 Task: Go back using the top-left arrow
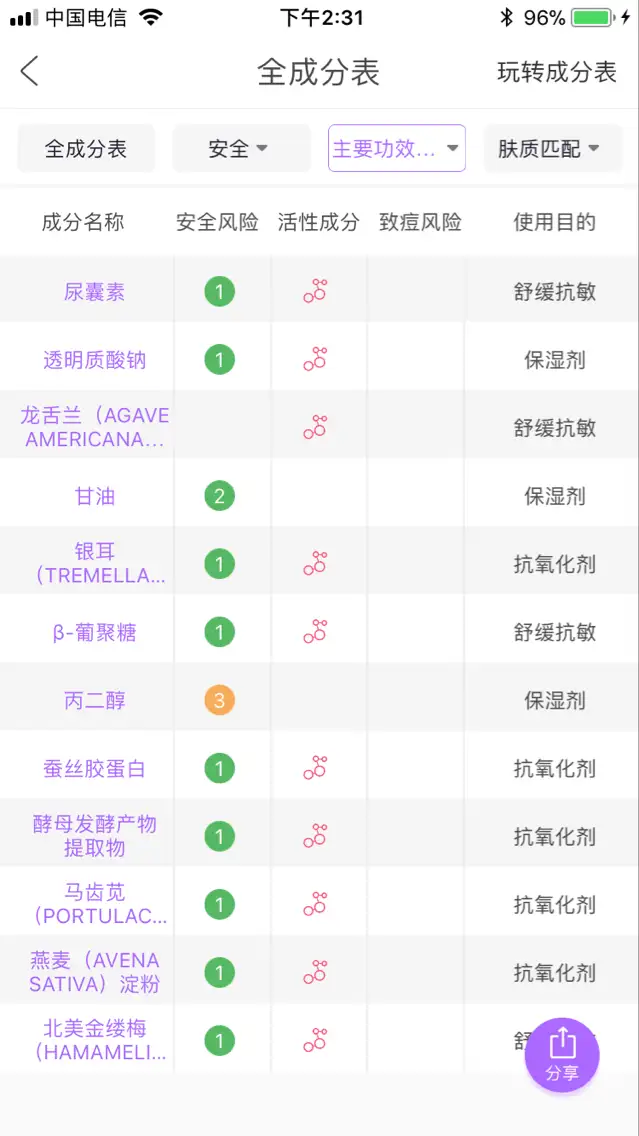[x=30, y=72]
